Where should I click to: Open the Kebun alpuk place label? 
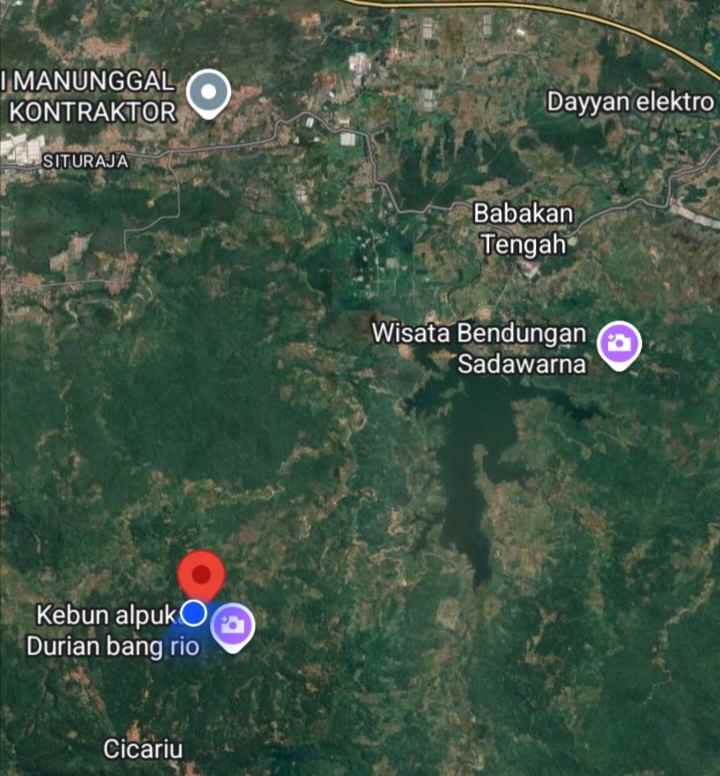pyautogui.click(x=105, y=616)
